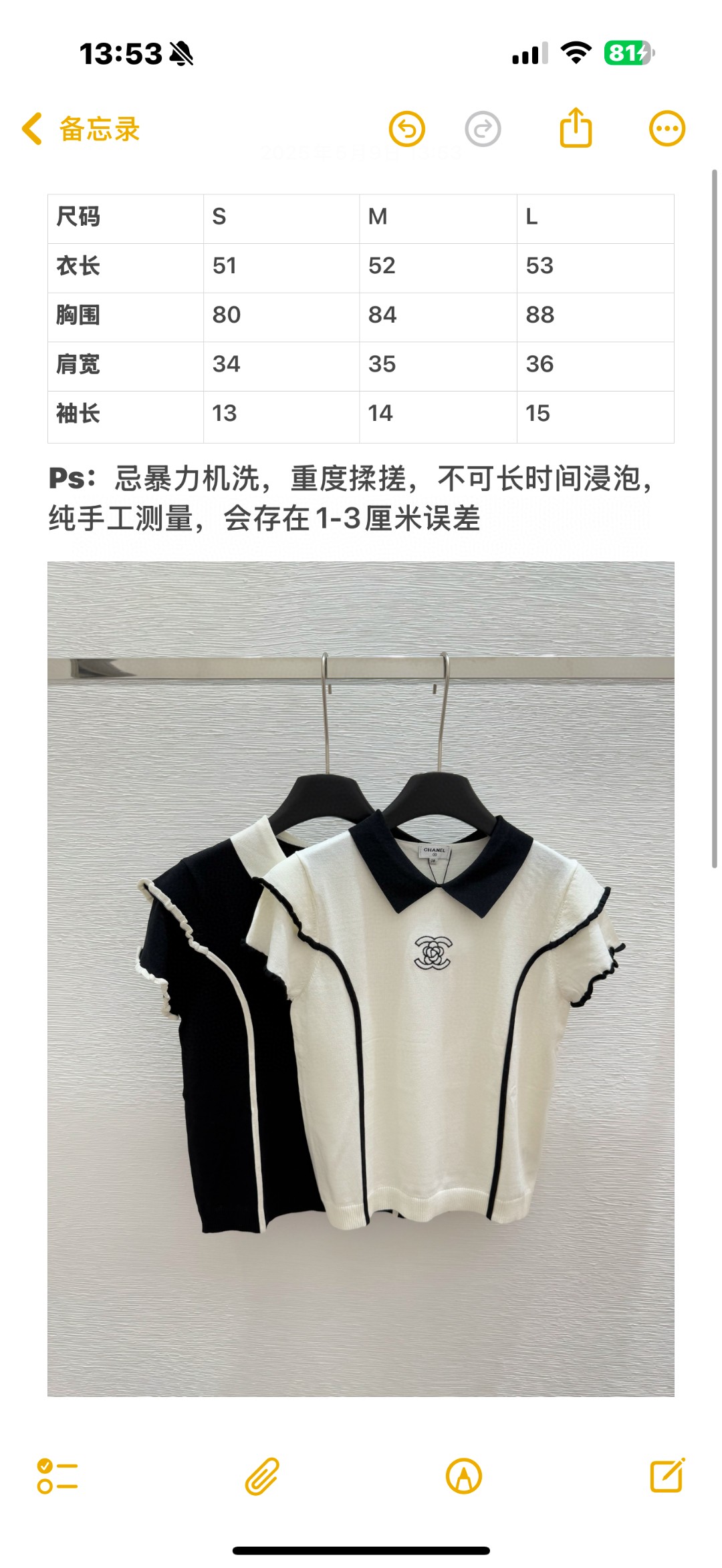
Task: Redo the last undone edit
Action: (483, 129)
